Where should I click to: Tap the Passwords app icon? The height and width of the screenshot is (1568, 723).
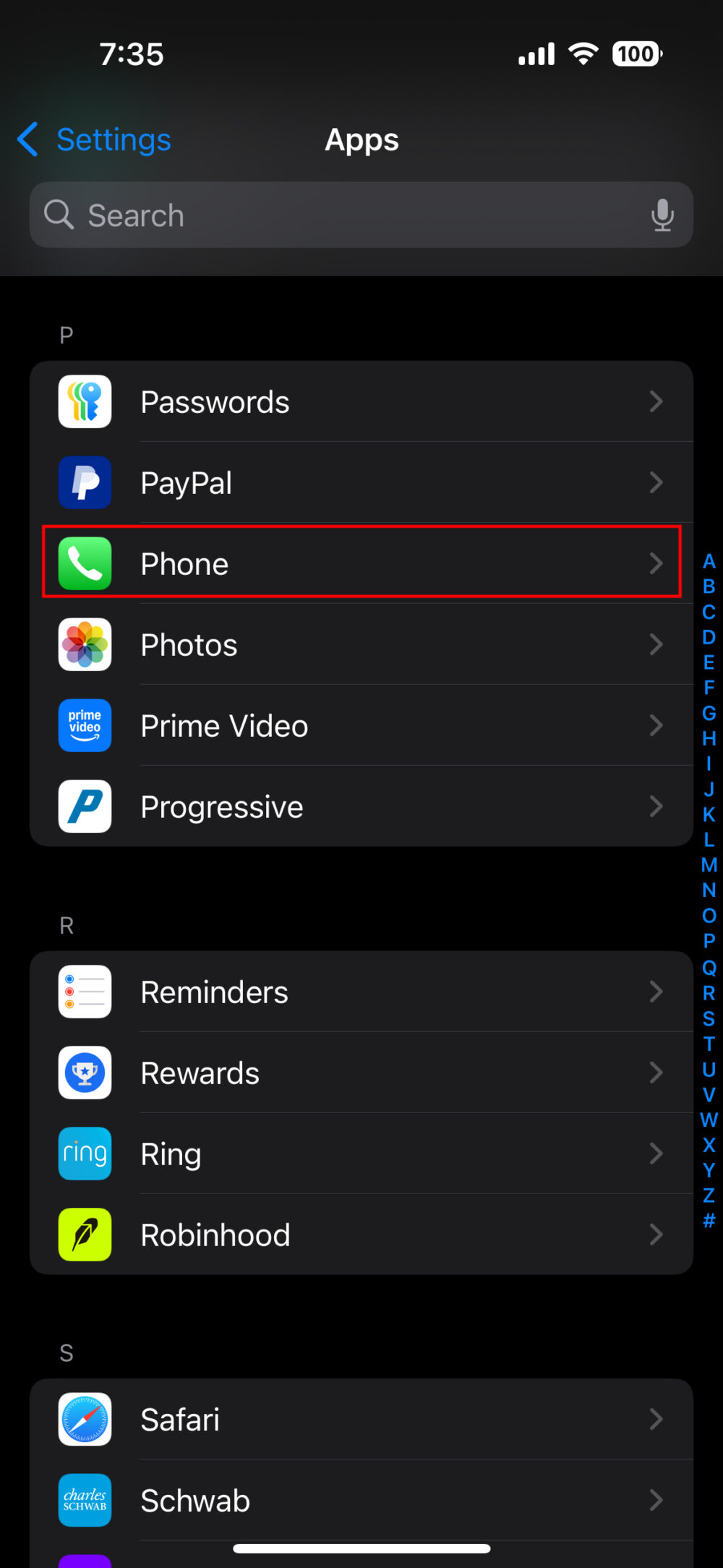85,401
